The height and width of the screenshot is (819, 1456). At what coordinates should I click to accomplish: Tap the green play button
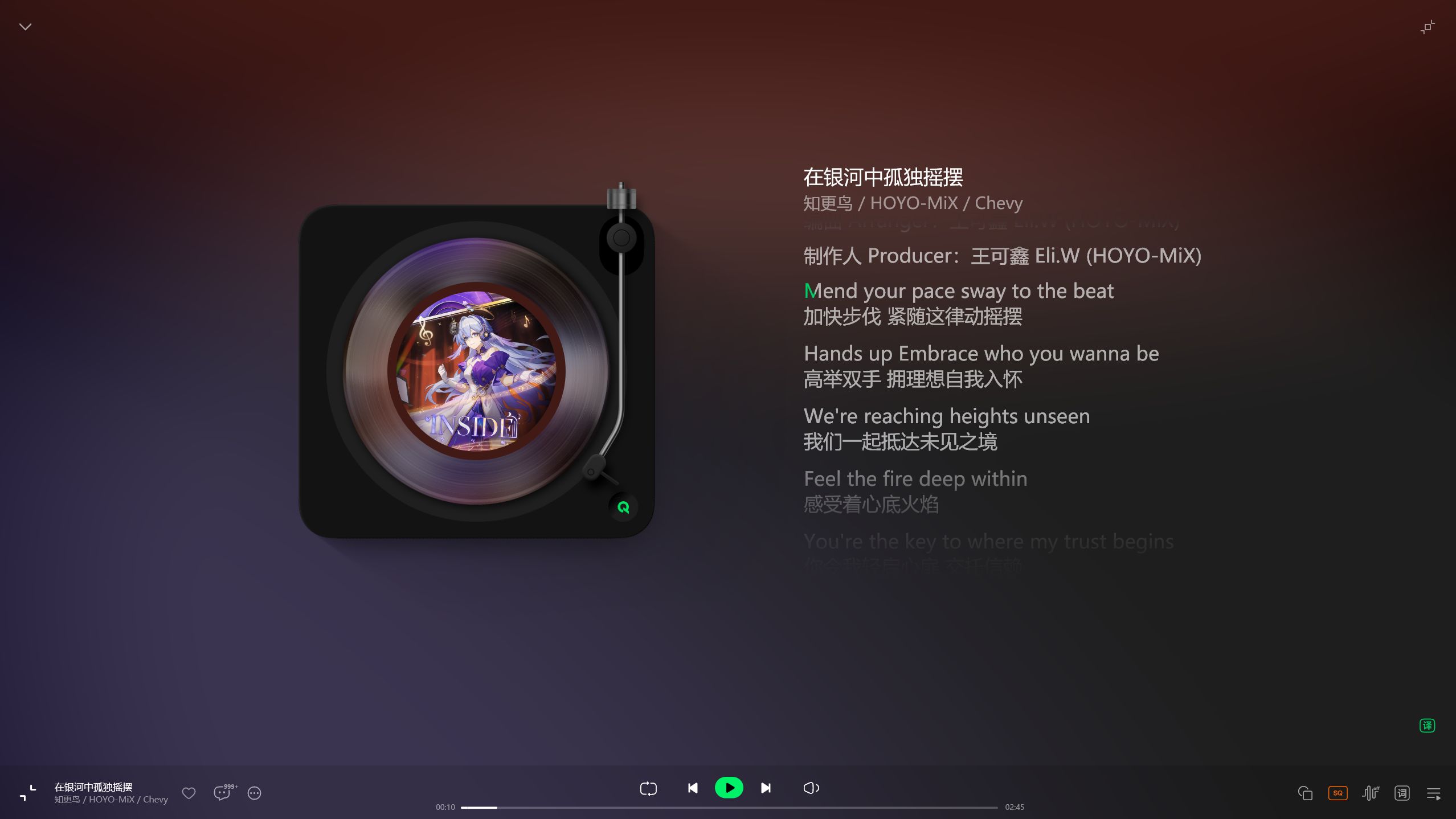tap(729, 788)
